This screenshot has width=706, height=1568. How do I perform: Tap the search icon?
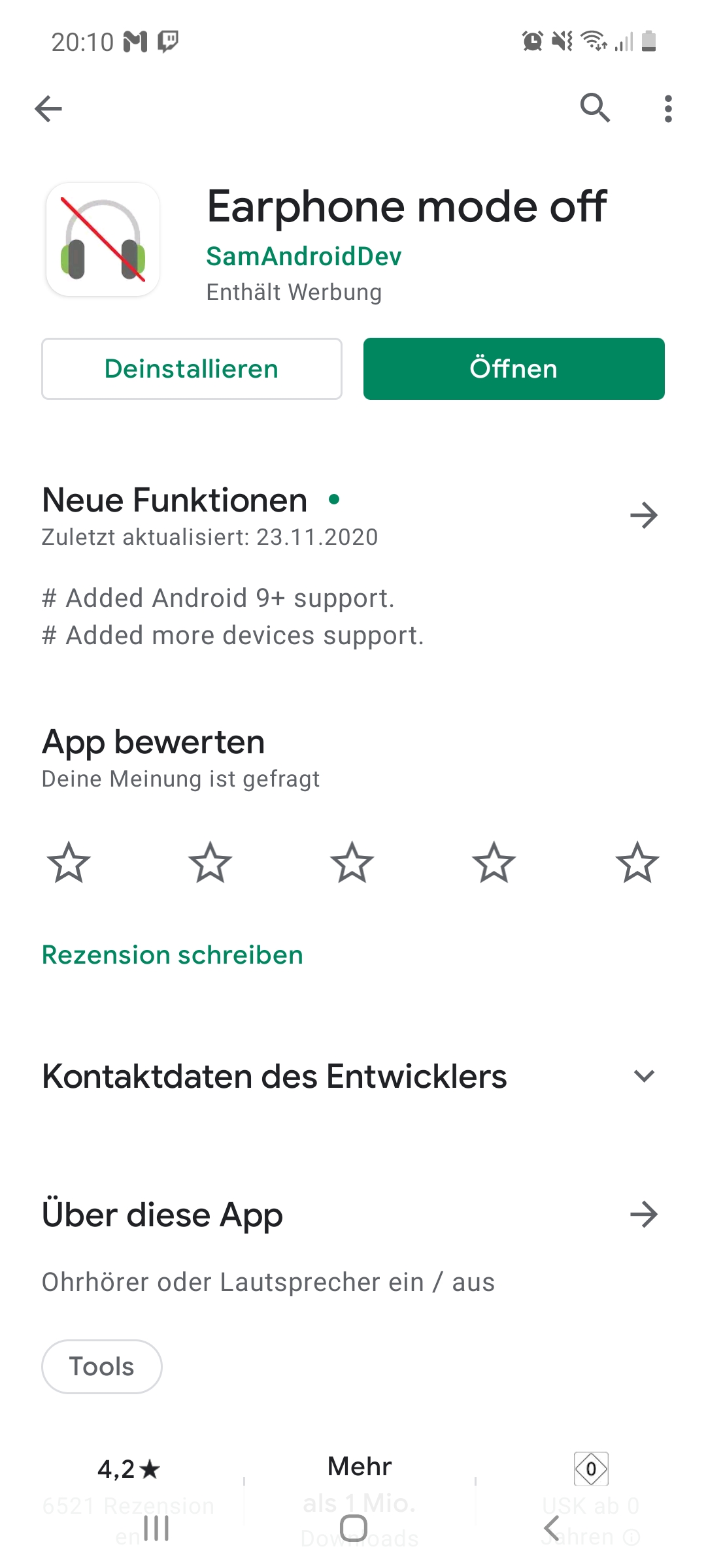point(594,108)
